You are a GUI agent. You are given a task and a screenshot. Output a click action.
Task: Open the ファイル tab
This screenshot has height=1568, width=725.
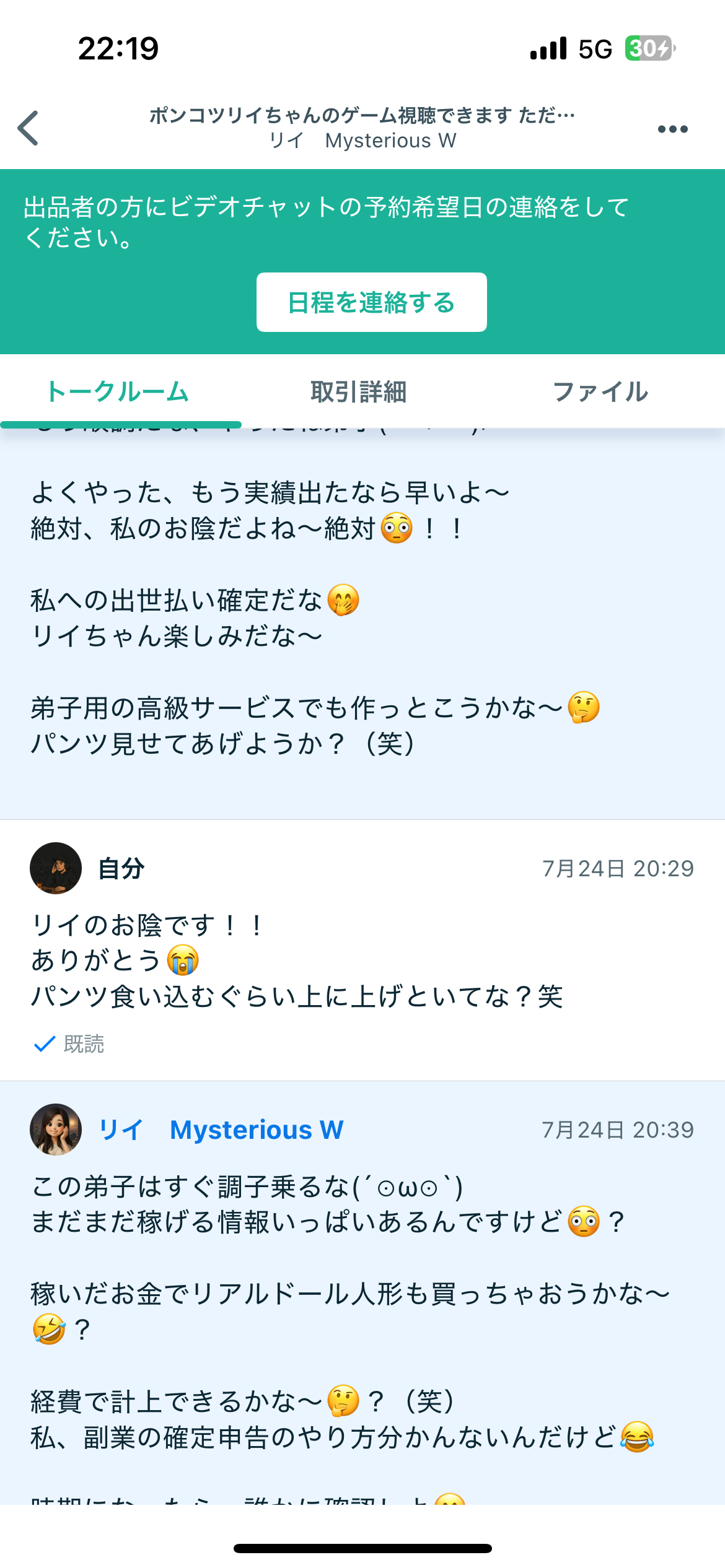(602, 391)
